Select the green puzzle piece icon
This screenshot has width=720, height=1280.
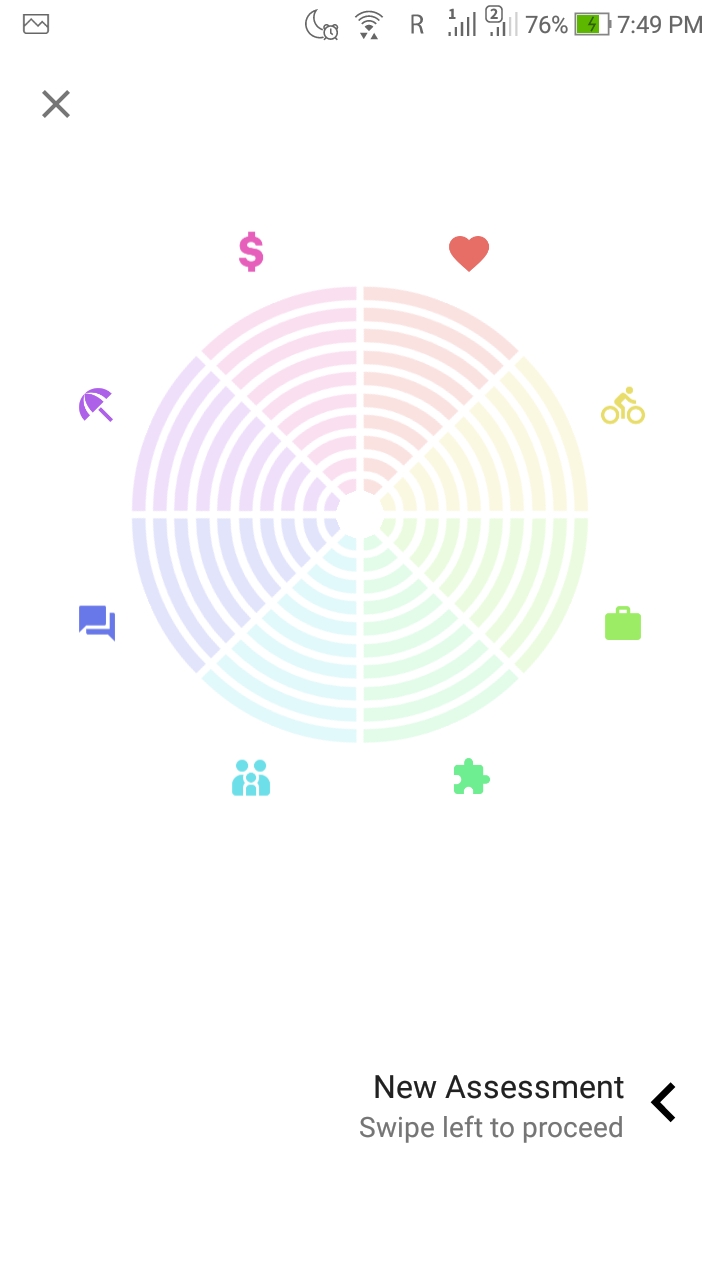point(470,777)
